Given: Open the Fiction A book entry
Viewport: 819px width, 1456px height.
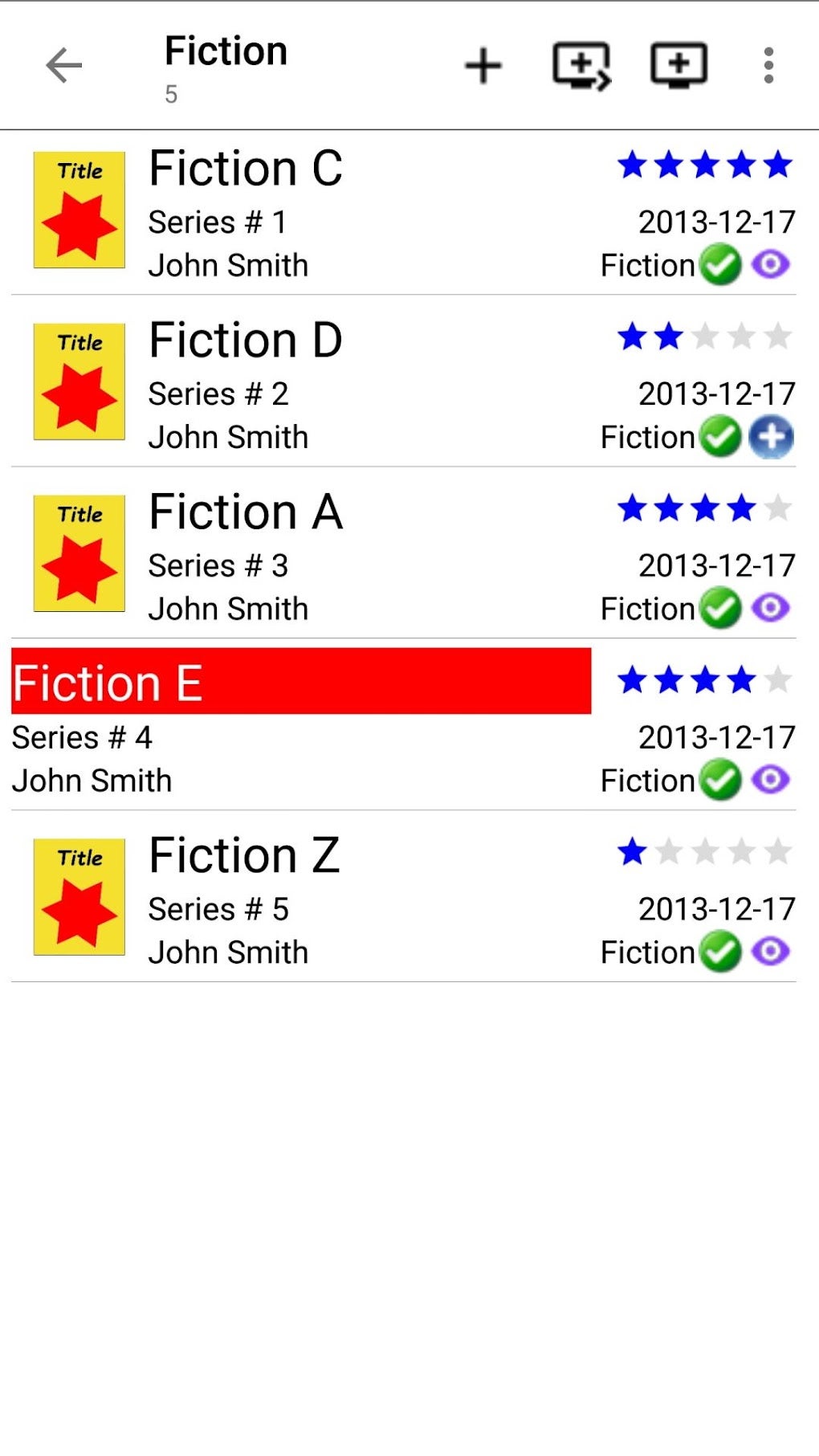Looking at the screenshot, I should 246,512.
